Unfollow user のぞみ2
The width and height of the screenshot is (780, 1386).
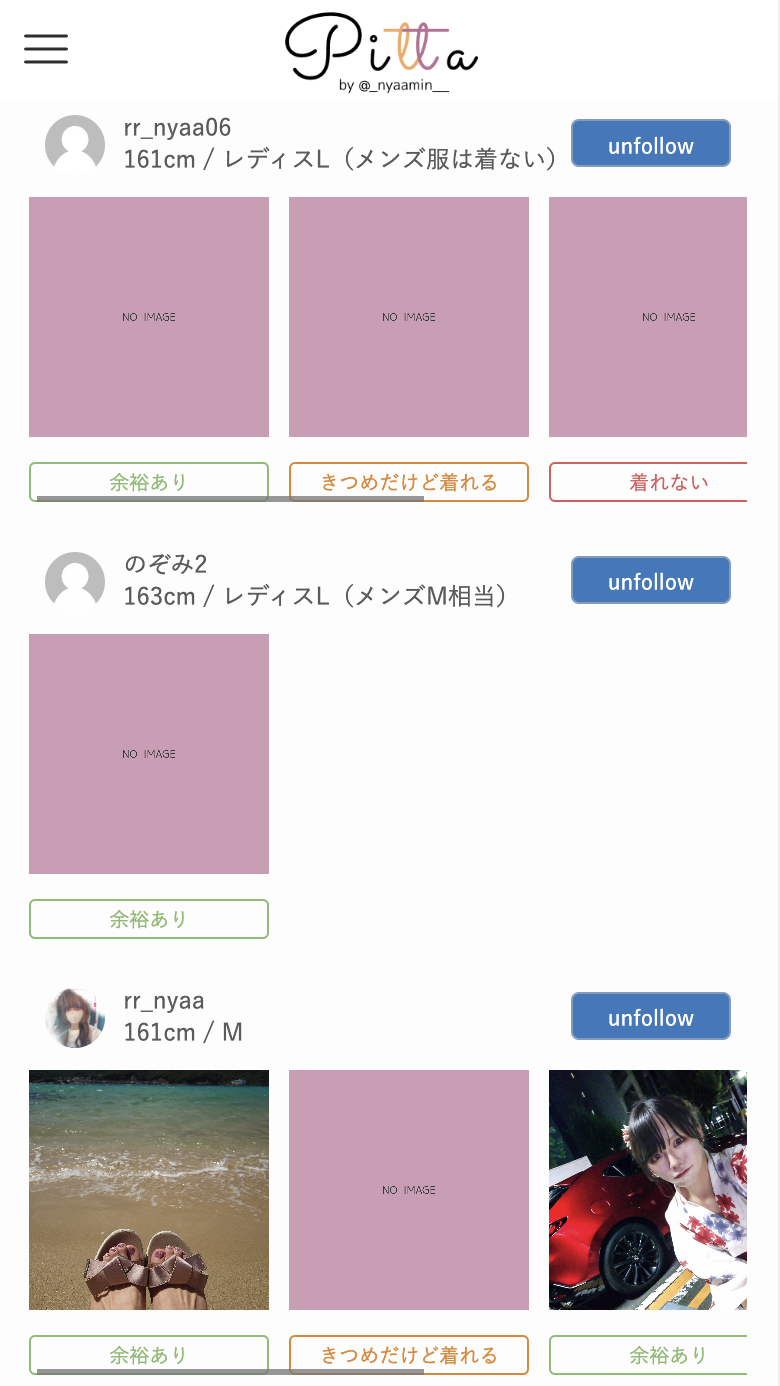[650, 581]
